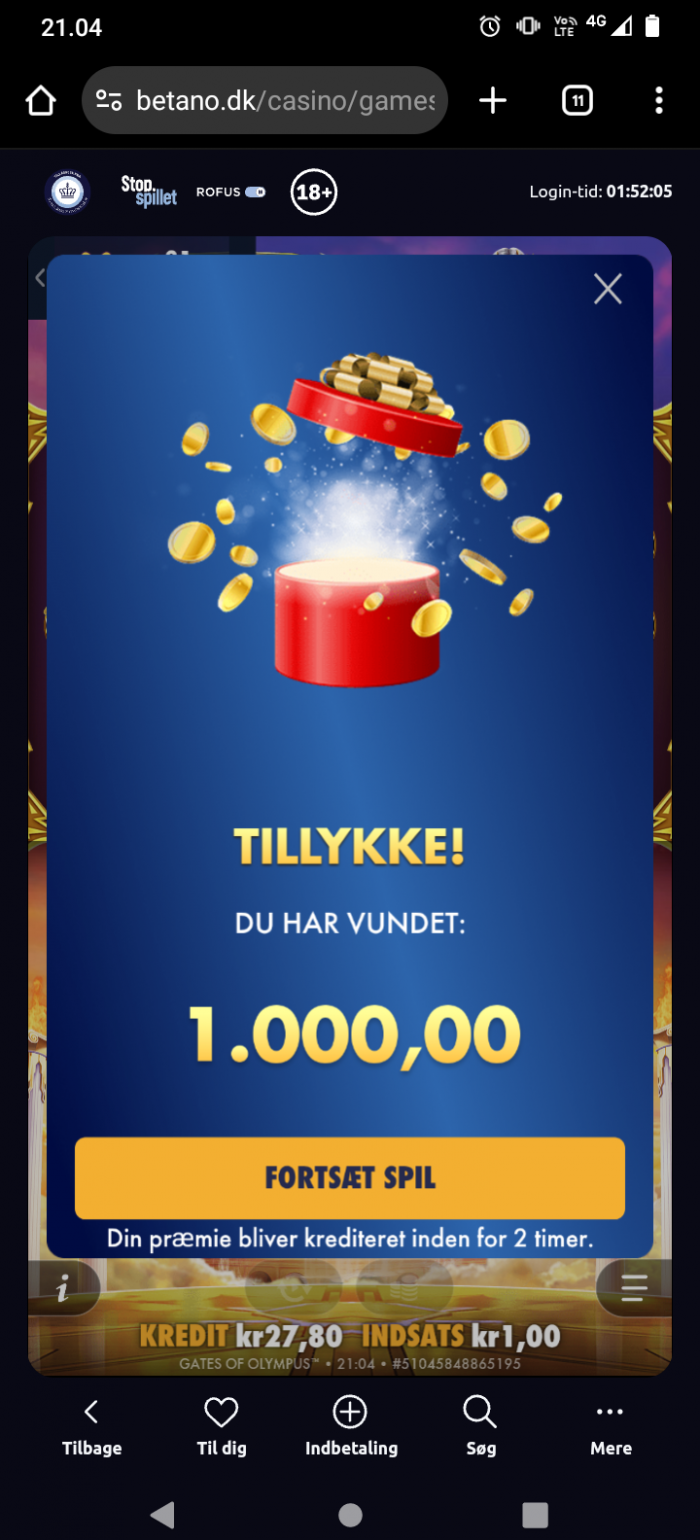Tap the Fortsæt spil button
Screen dimensions: 700x1540
(349, 1177)
